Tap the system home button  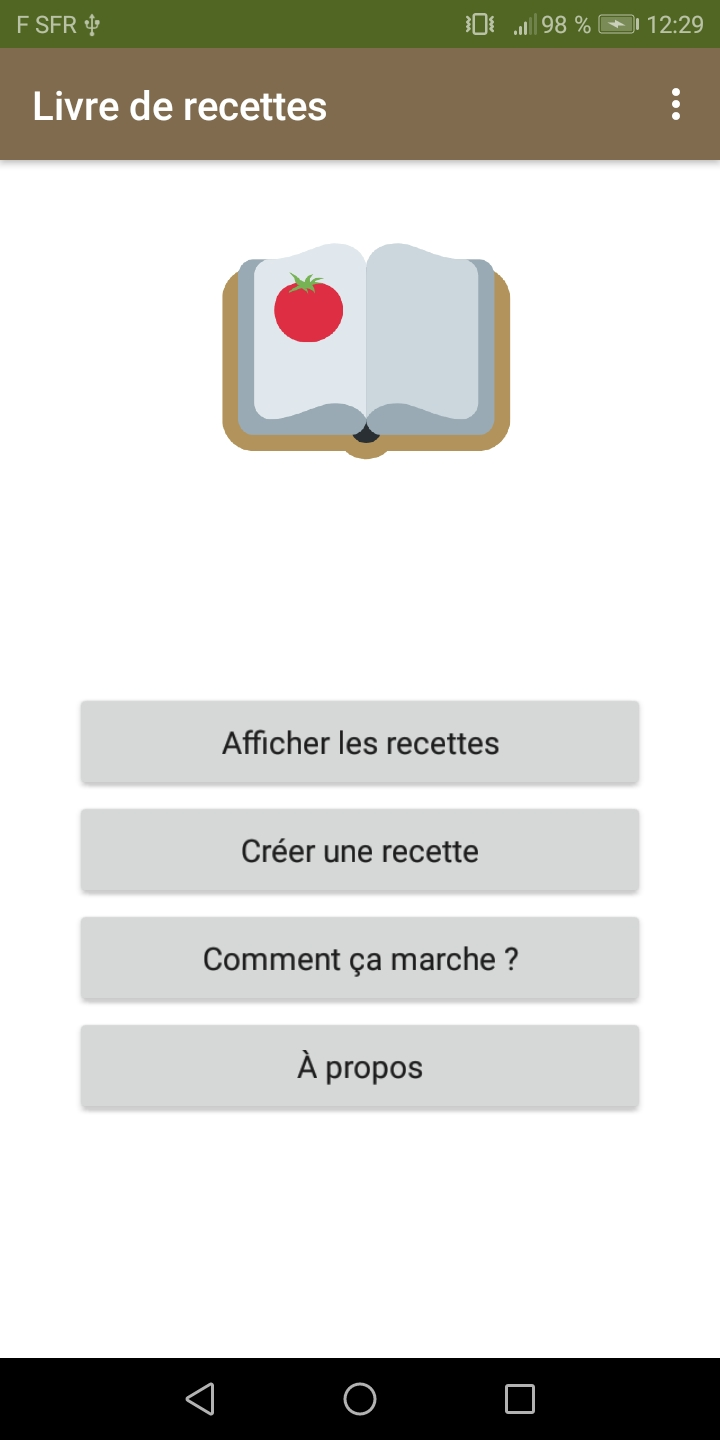tap(360, 1398)
